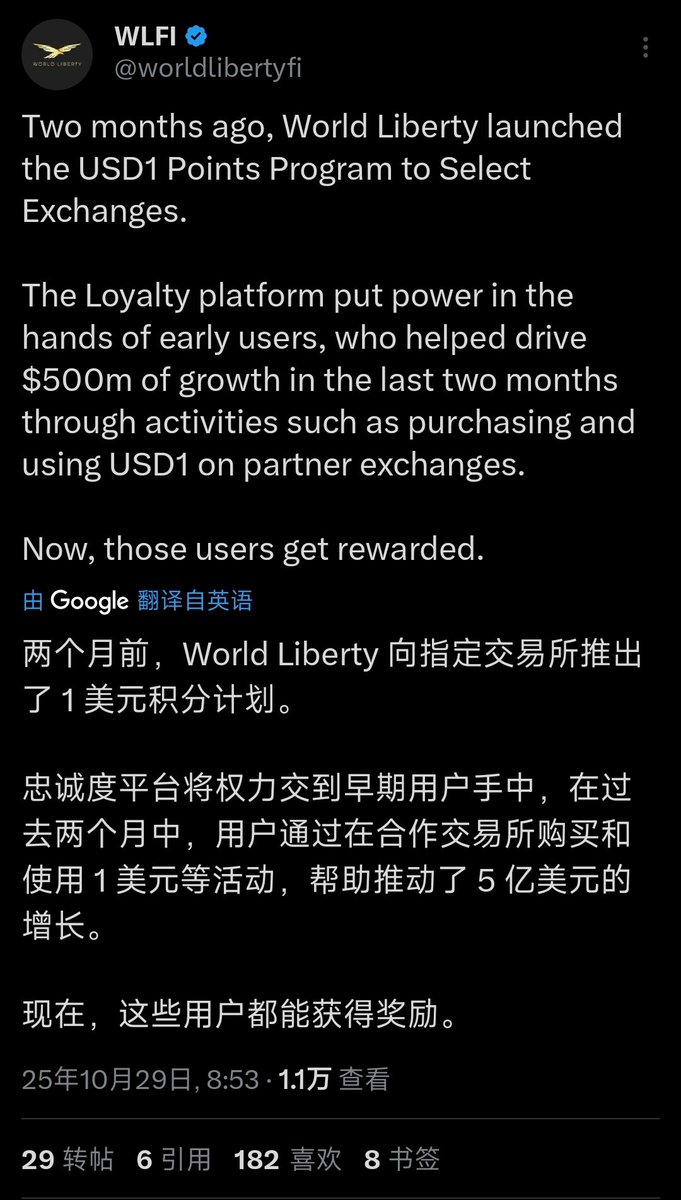Tap the Google translated-from-English label
The width and height of the screenshot is (681, 1200).
[x=138, y=600]
